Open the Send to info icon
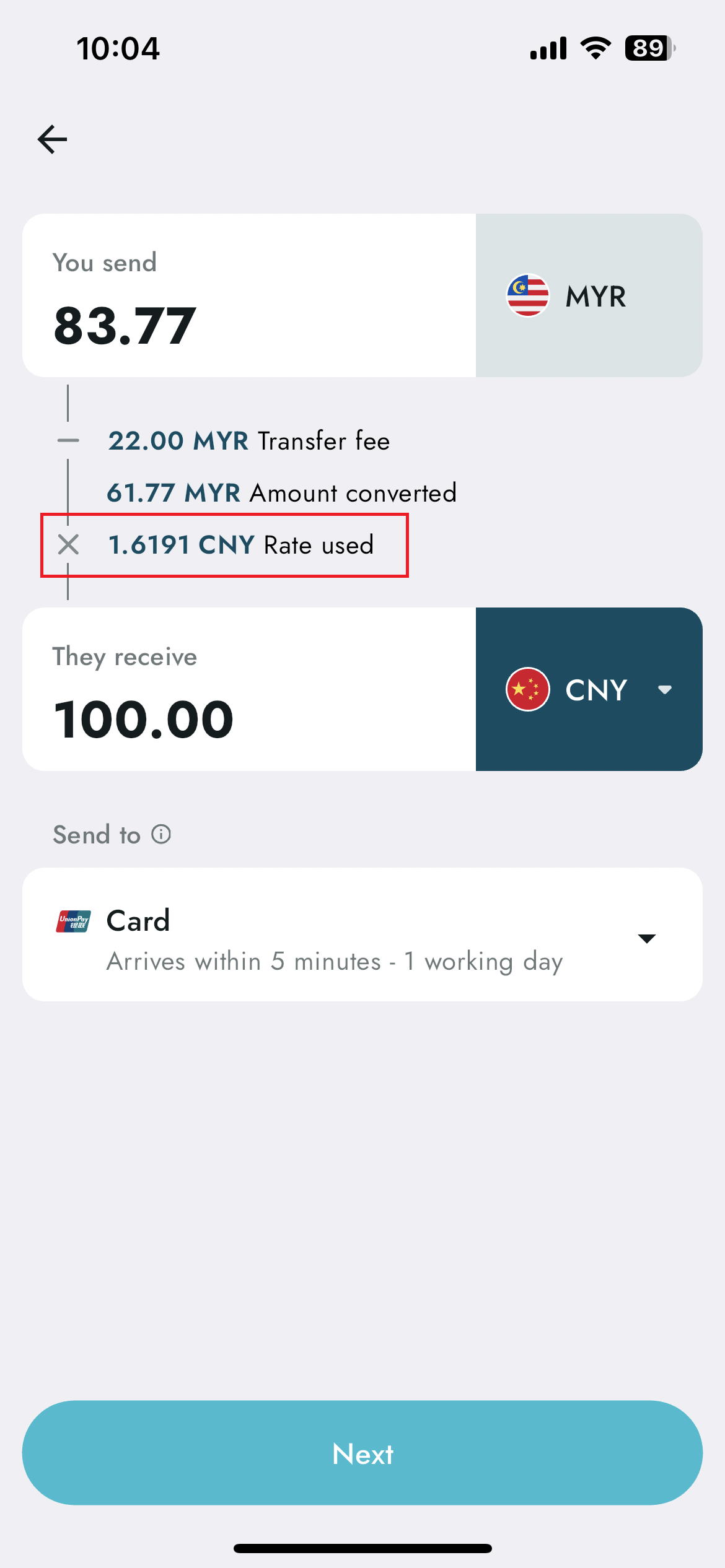 pos(161,834)
